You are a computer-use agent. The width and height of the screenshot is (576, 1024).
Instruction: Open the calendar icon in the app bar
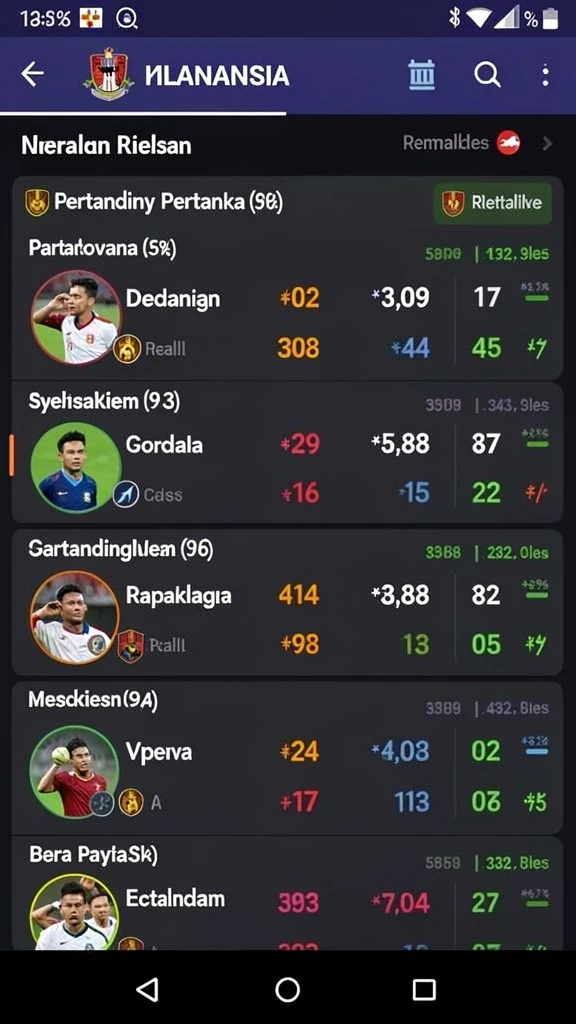422,75
